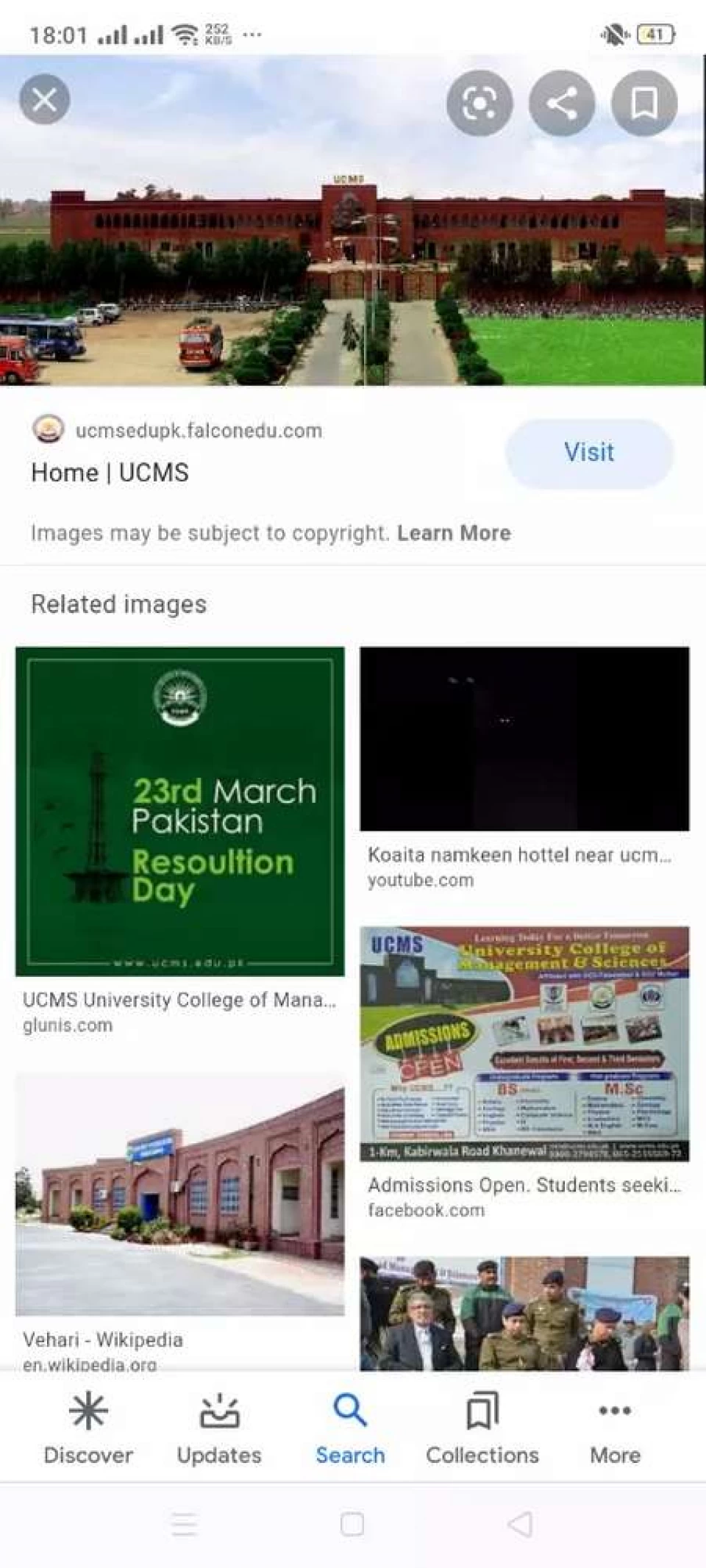Share the UCMS image
This screenshot has height=1568, width=706.
pyautogui.click(x=562, y=103)
